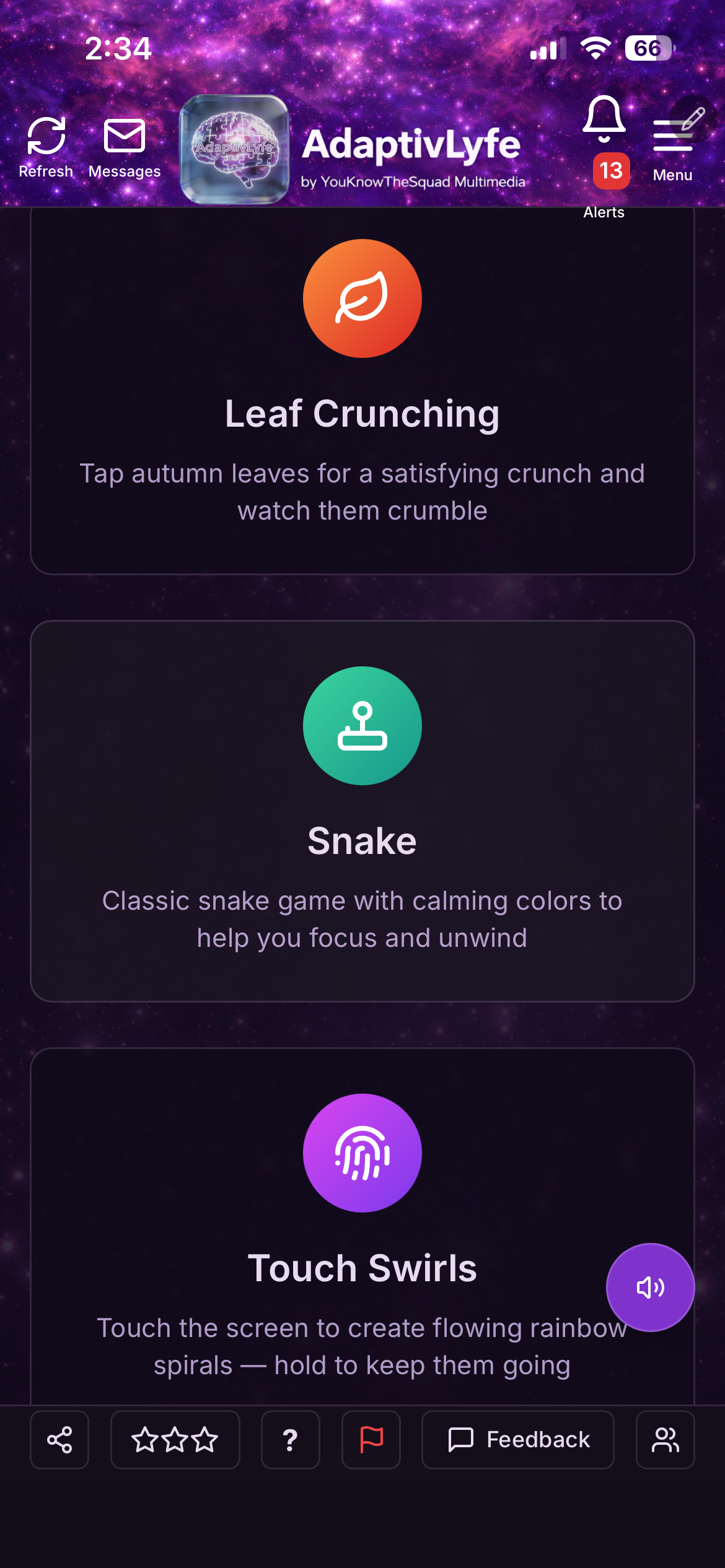Tap the pencil edit icon
This screenshot has height=1568, width=725.
(693, 118)
